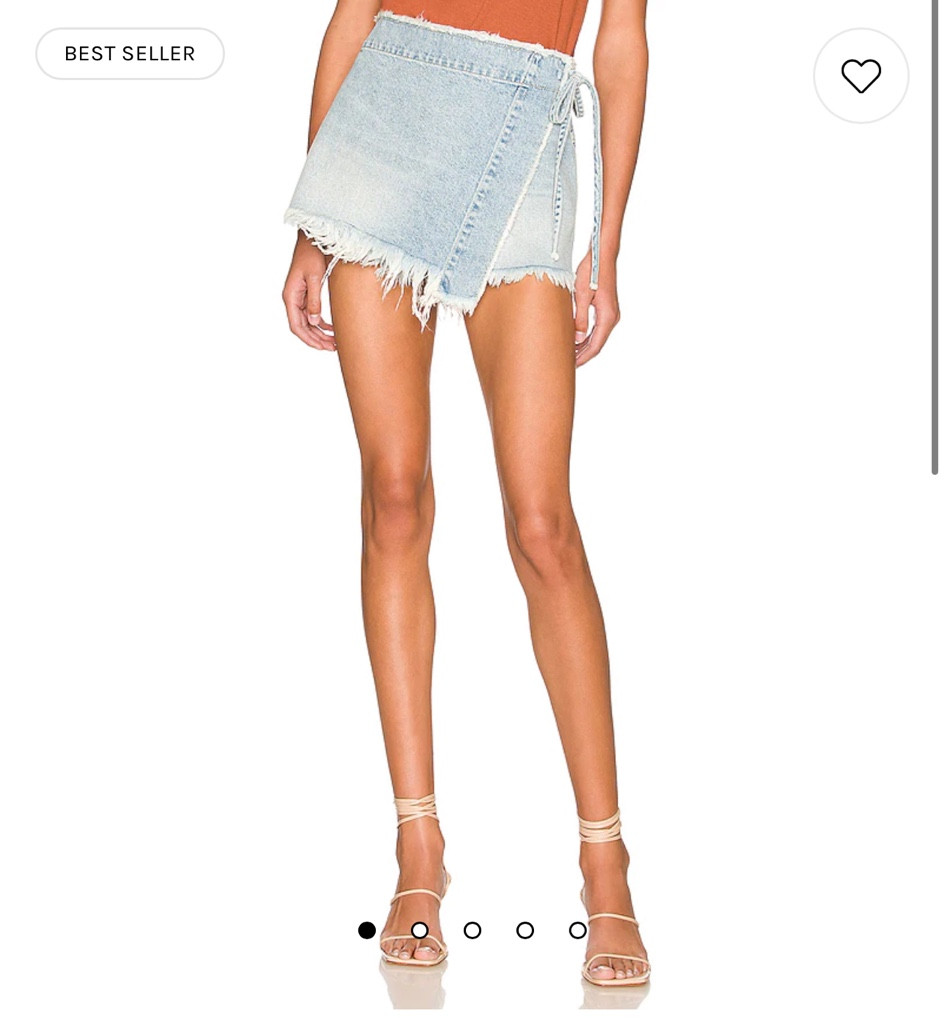Jump to the fifth product photo dot
Image resolution: width=945 pixels, height=1018 pixels.
pos(578,930)
